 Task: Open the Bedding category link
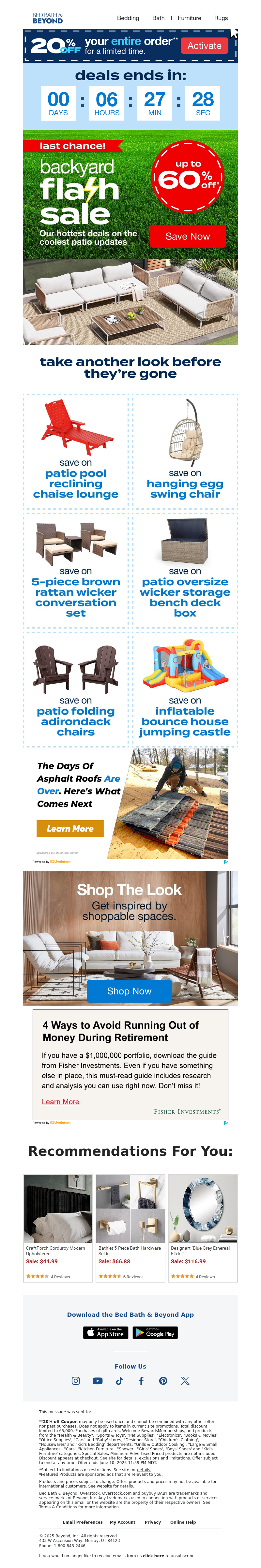coord(128,18)
